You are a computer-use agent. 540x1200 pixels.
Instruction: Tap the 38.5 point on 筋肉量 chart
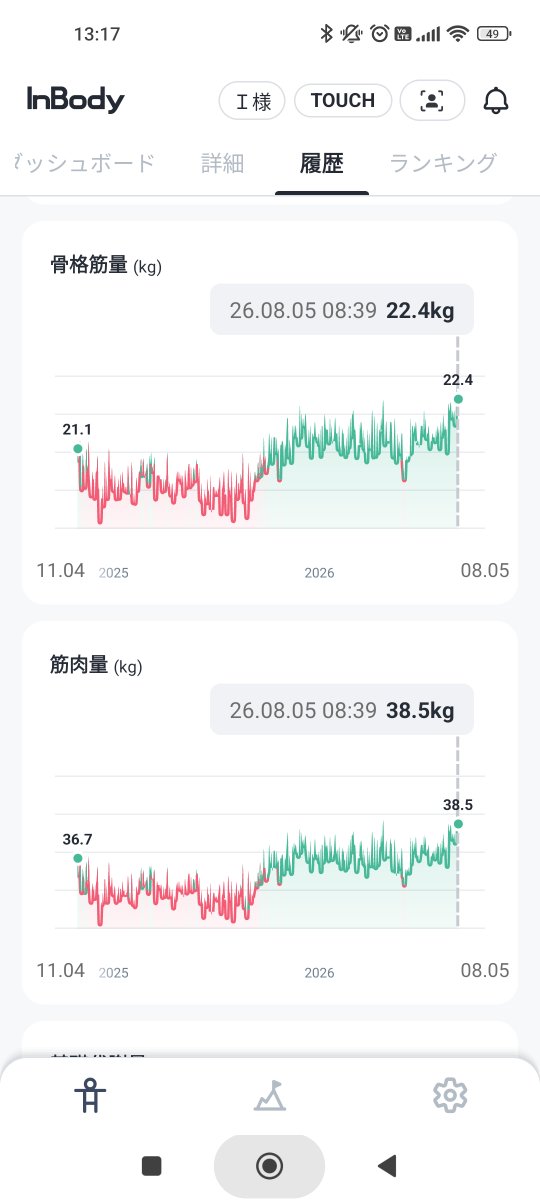click(x=458, y=824)
